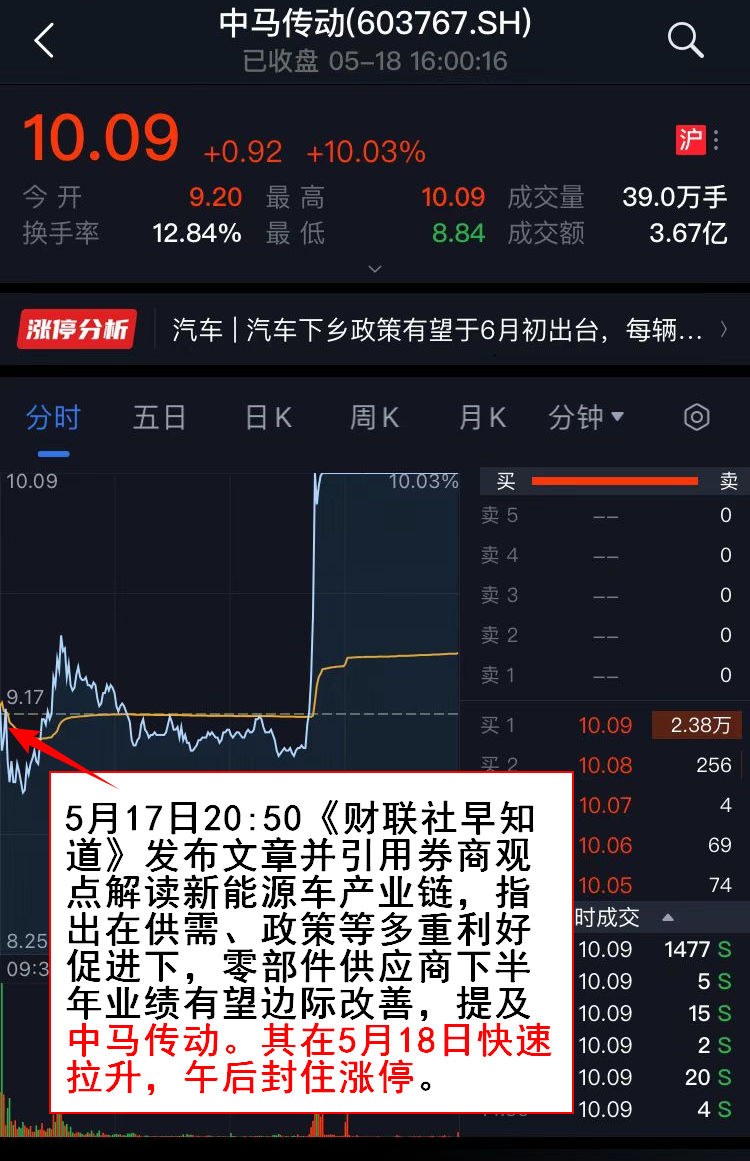Viewport: 750px width, 1161px height.
Task: Expand more quote details below the stats
Action: [375, 268]
